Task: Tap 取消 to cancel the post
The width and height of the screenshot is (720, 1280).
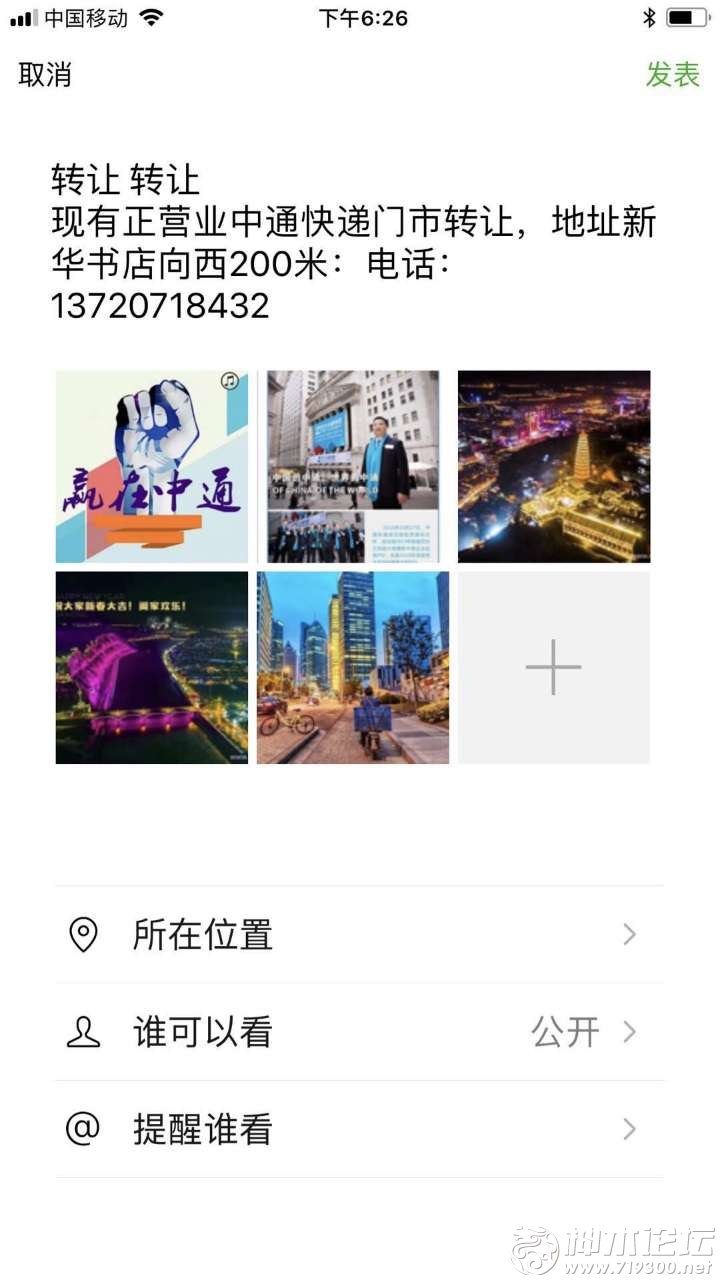Action: [x=45, y=75]
